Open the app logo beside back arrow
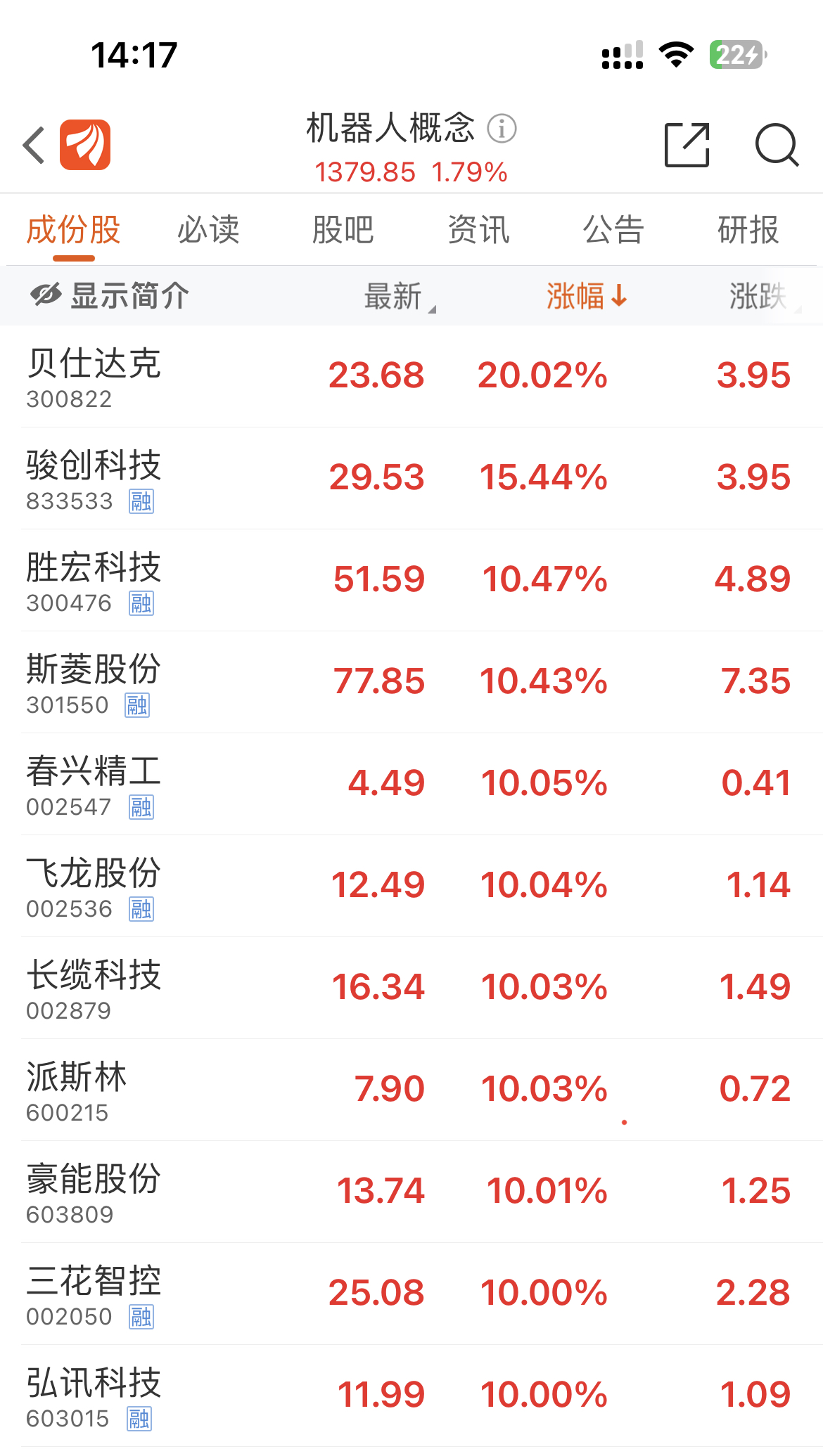Image resolution: width=823 pixels, height=1456 pixels. pyautogui.click(x=85, y=145)
